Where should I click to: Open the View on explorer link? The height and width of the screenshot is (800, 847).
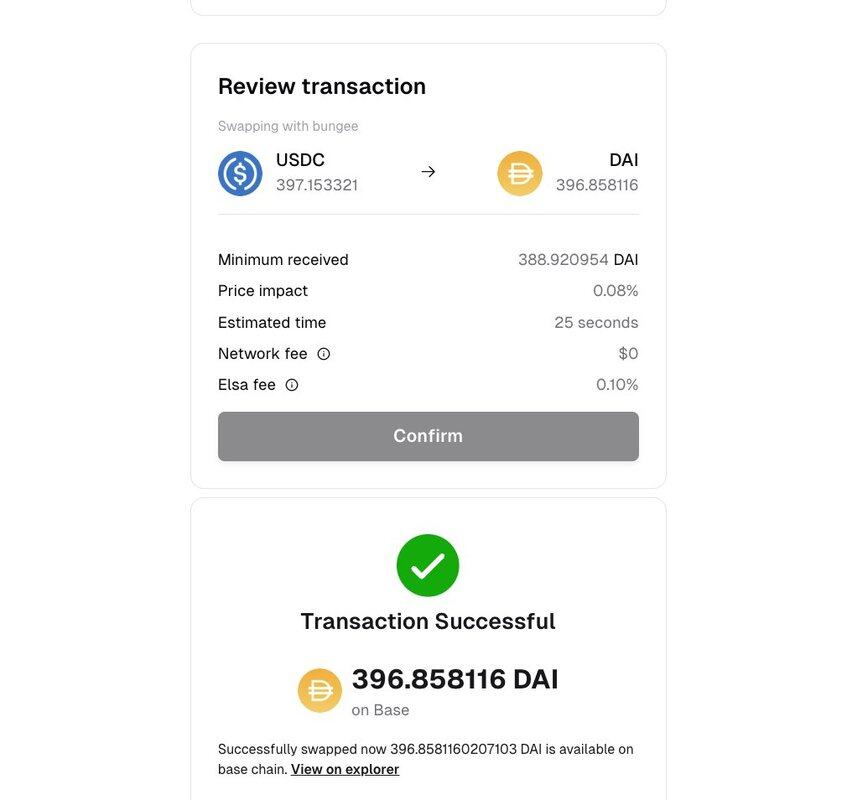[345, 770]
